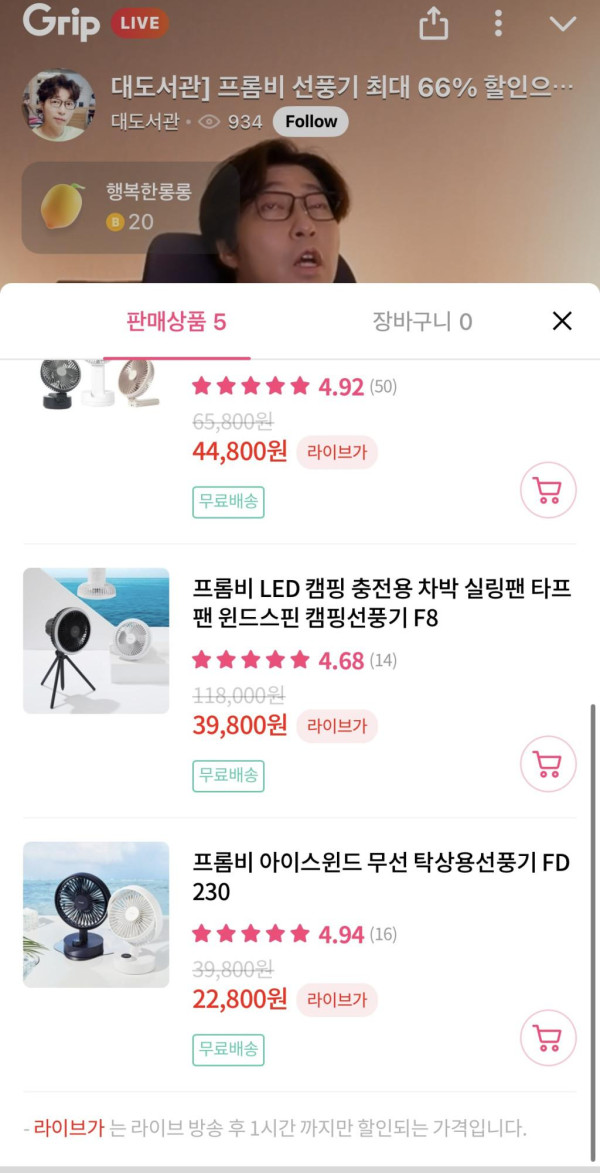Open 대도서관 profile picture

[59, 105]
